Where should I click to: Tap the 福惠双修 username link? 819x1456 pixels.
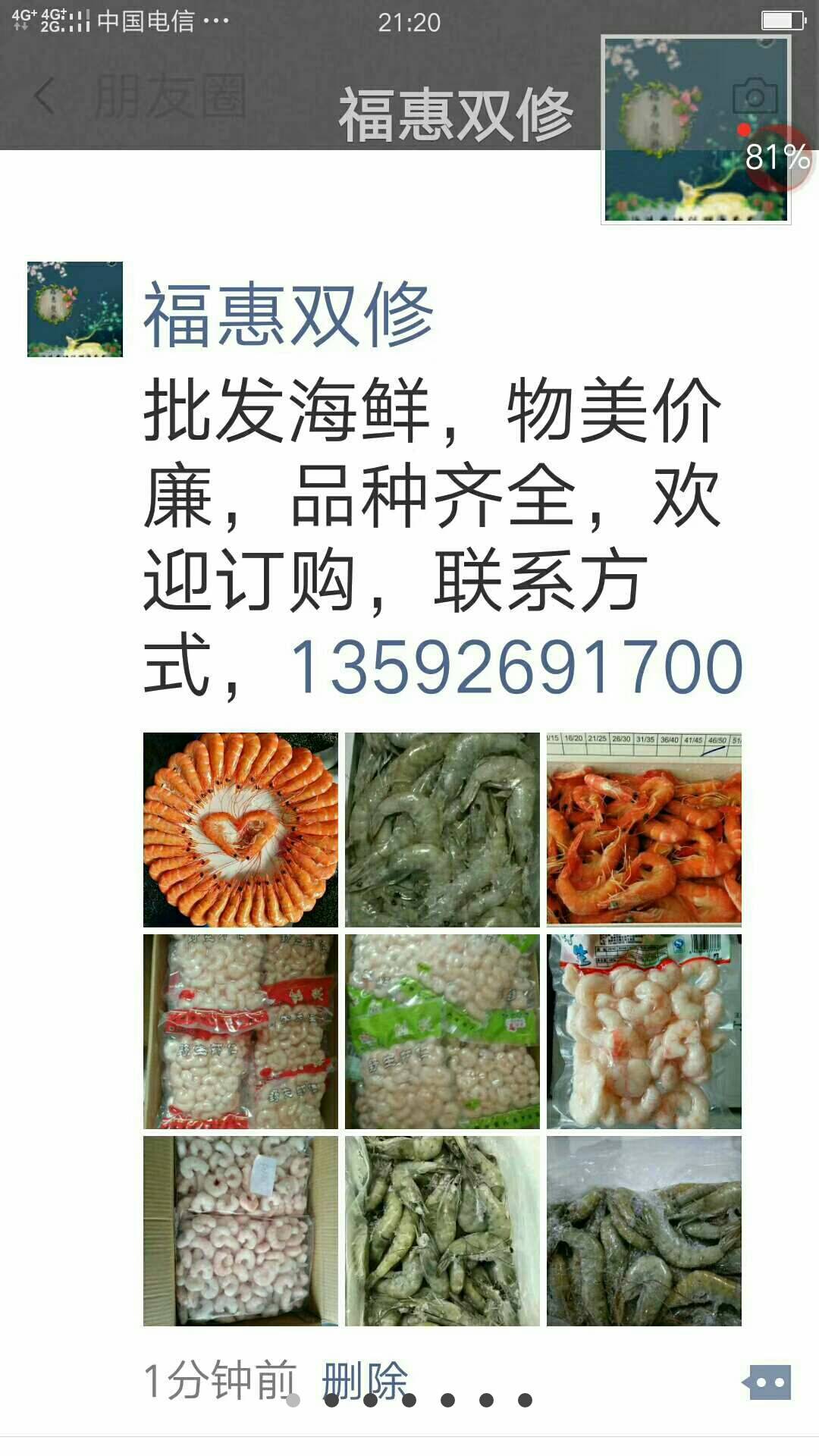288,314
